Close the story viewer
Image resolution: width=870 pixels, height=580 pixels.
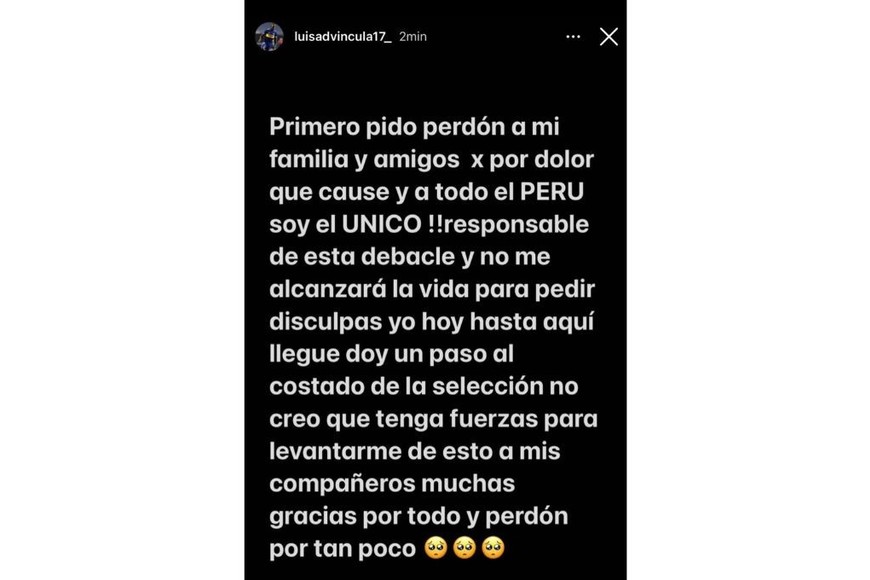(608, 37)
